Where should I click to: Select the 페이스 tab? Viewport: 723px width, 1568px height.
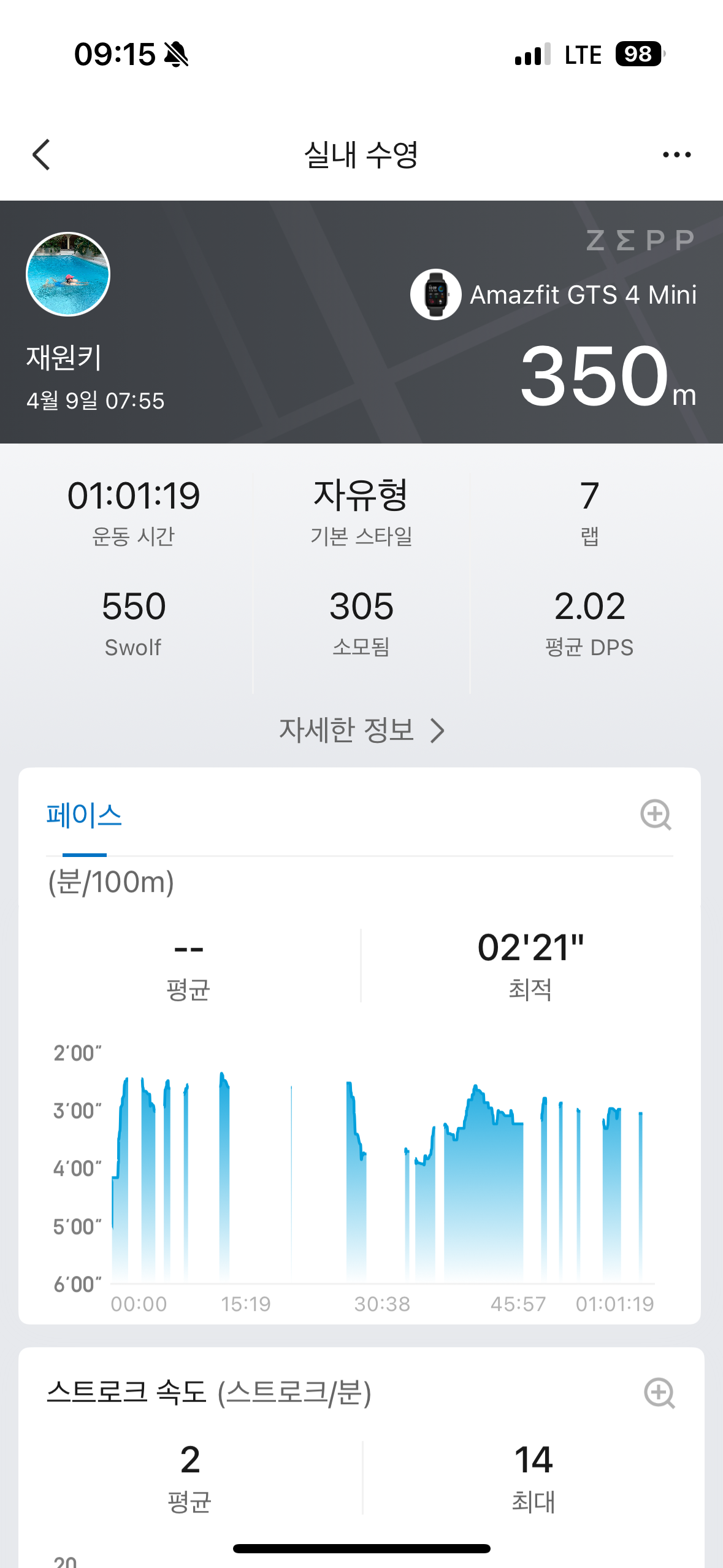[x=84, y=816]
